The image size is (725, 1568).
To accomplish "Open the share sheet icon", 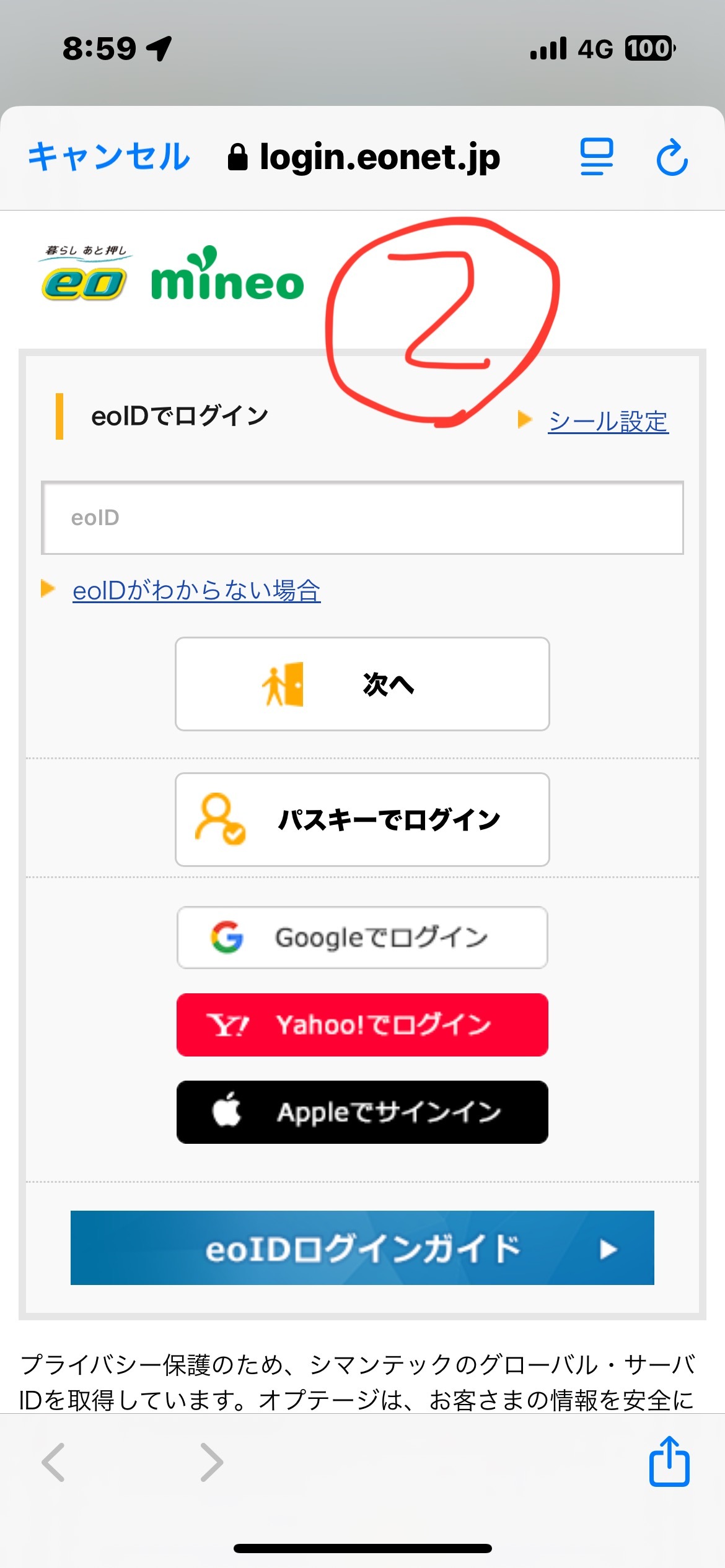I will point(669,1461).
